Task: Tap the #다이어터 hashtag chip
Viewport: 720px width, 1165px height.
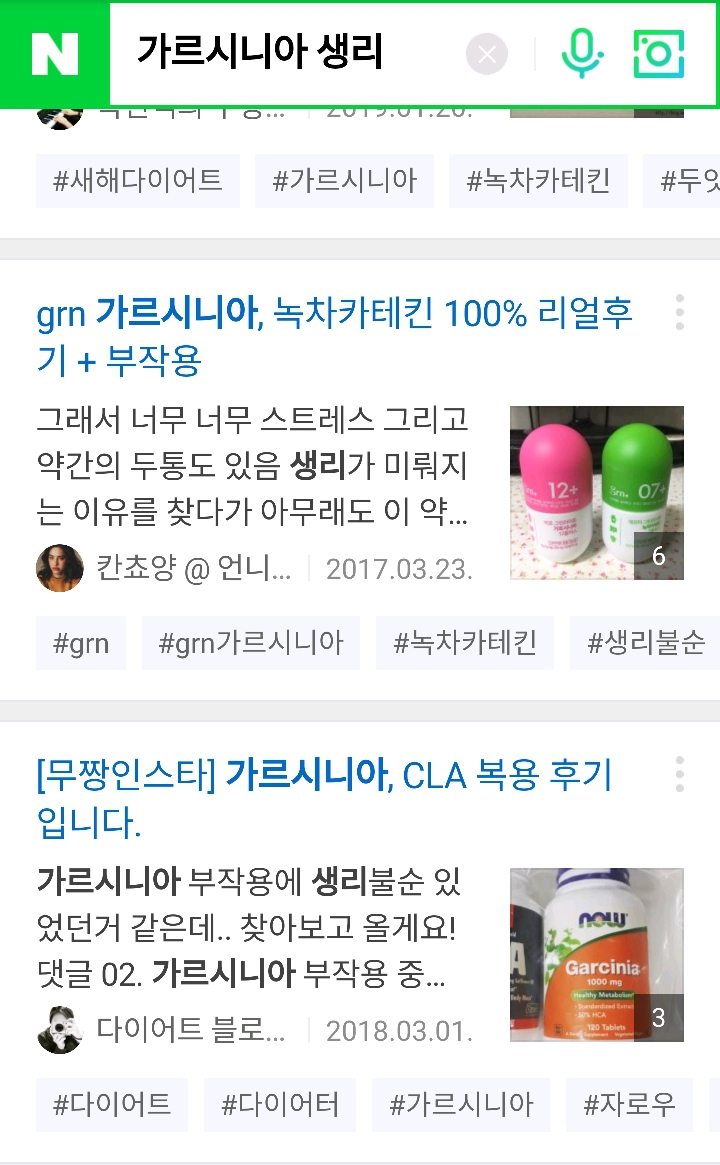Action: point(280,1105)
